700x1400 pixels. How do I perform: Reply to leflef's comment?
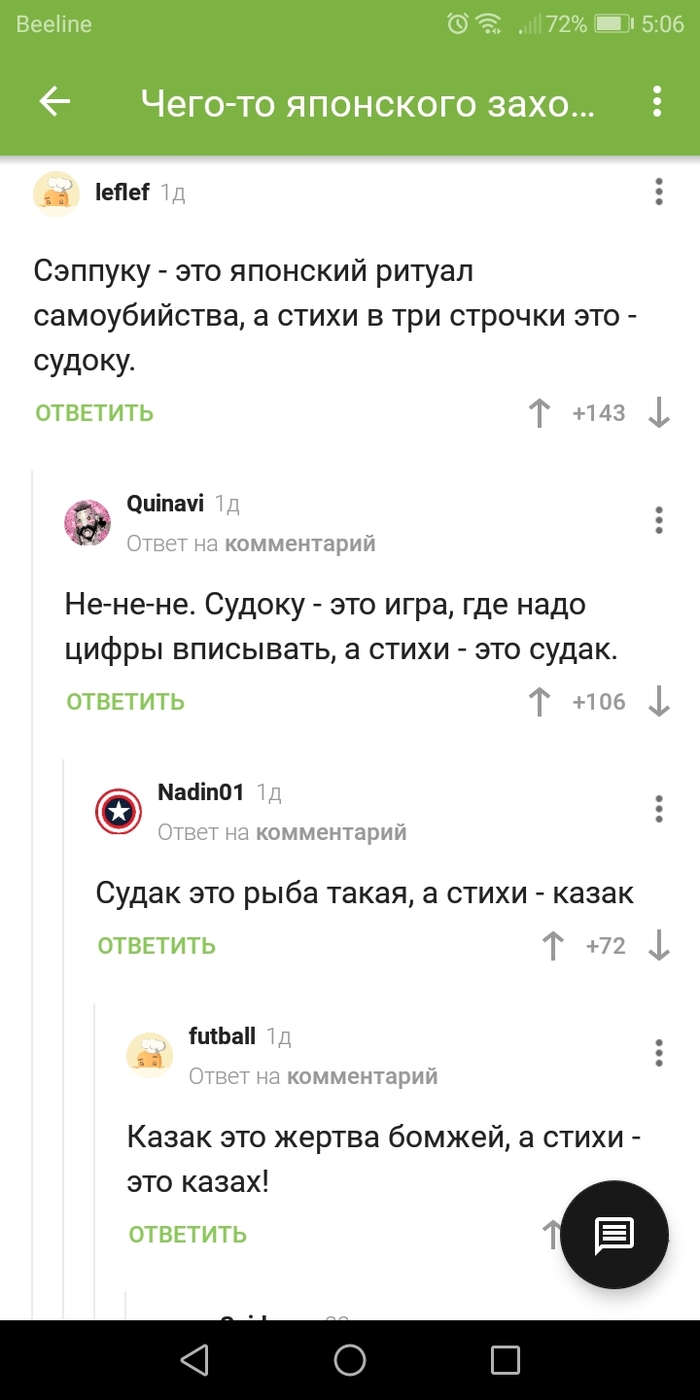click(x=95, y=413)
